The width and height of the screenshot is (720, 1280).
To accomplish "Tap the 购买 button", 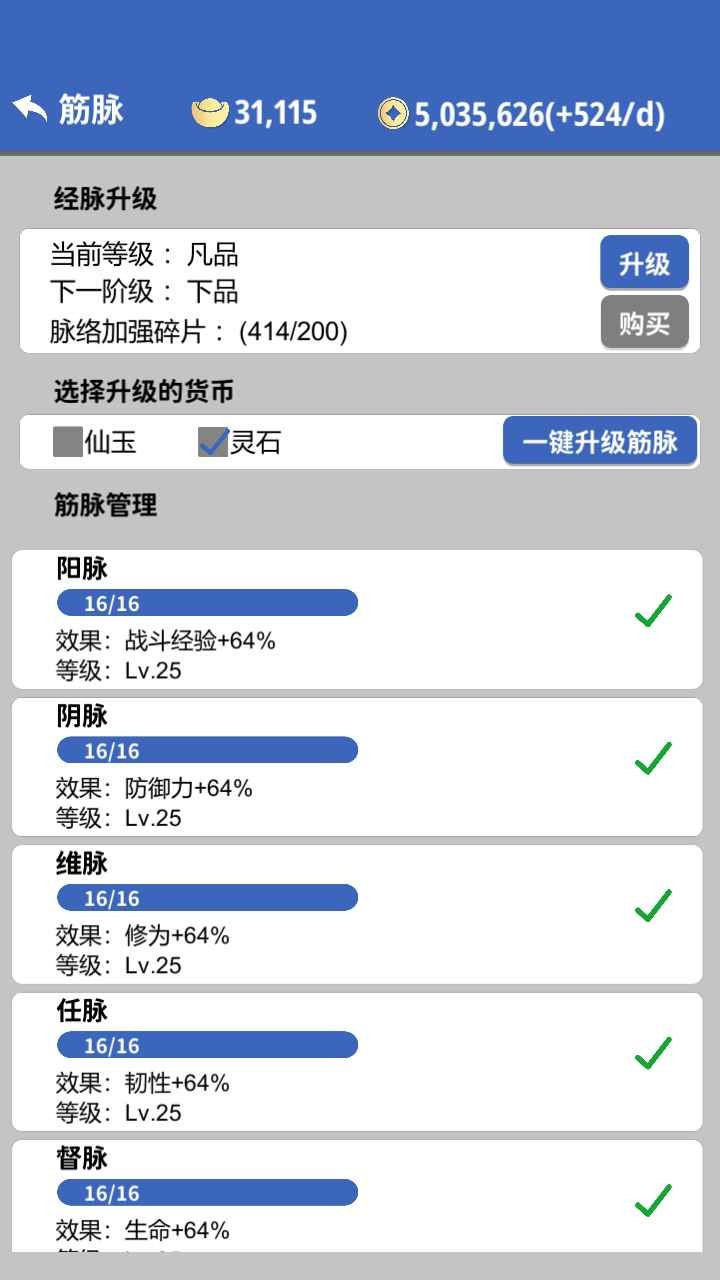I will coord(644,323).
